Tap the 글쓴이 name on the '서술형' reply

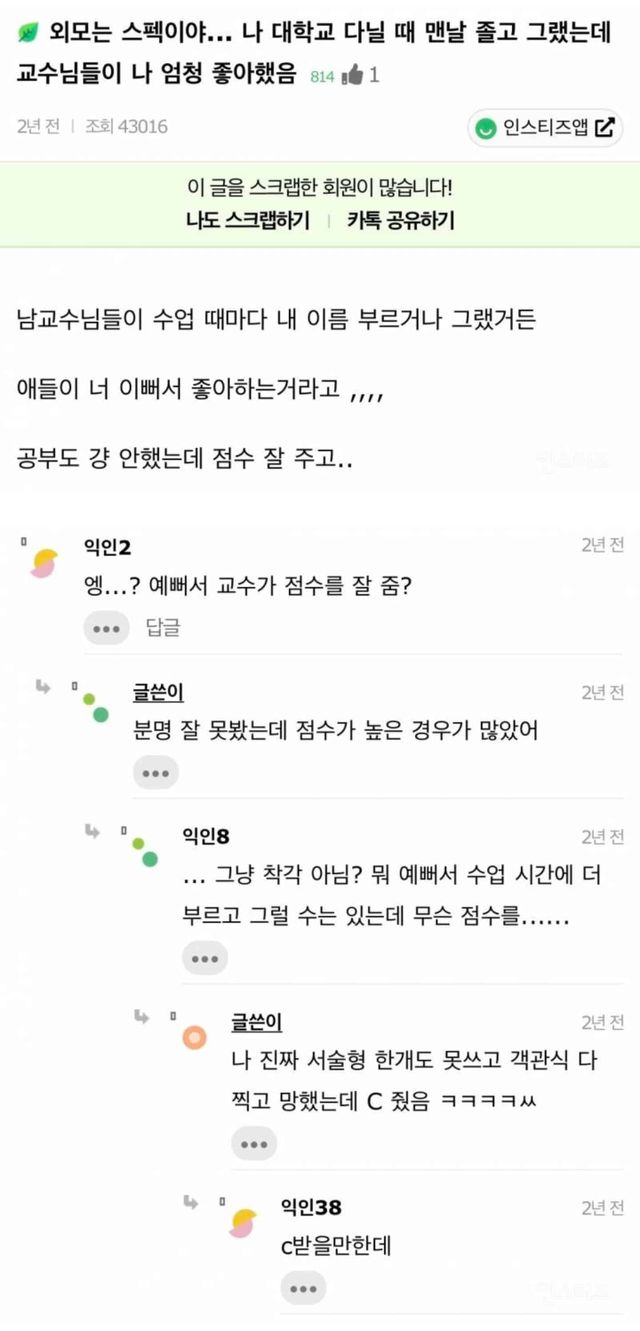tap(256, 1022)
